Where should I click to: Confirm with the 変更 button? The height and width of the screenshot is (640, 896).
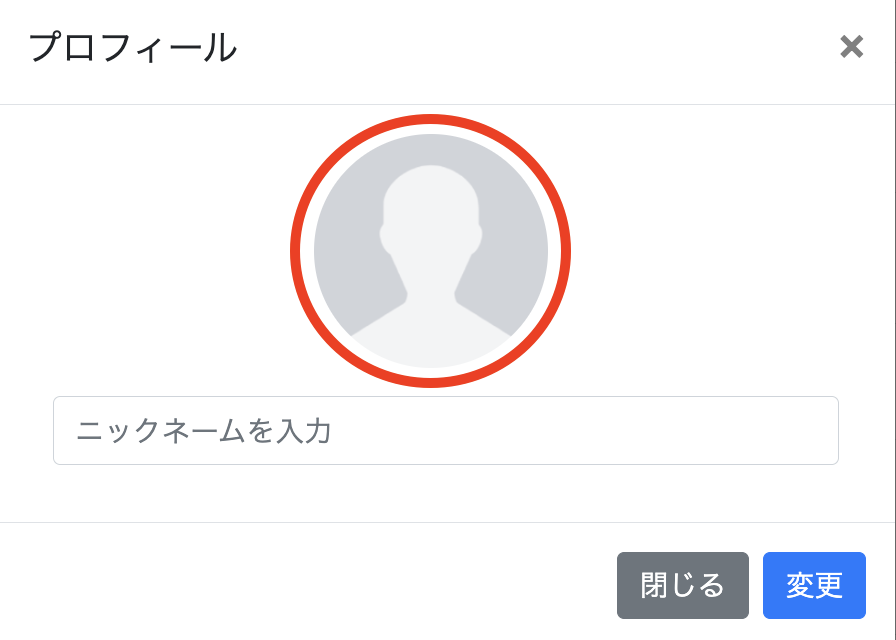(x=814, y=585)
